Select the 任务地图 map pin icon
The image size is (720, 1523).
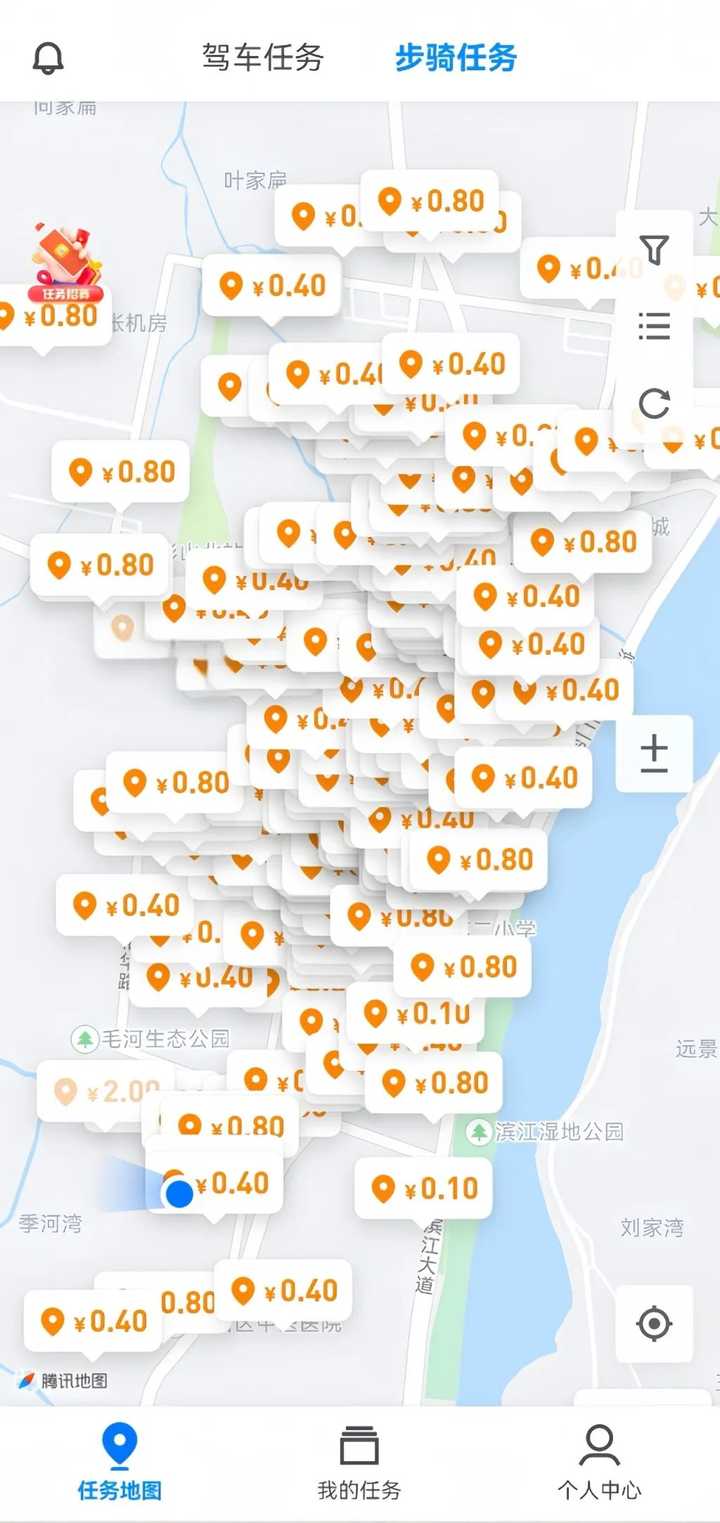pyautogui.click(x=120, y=1445)
